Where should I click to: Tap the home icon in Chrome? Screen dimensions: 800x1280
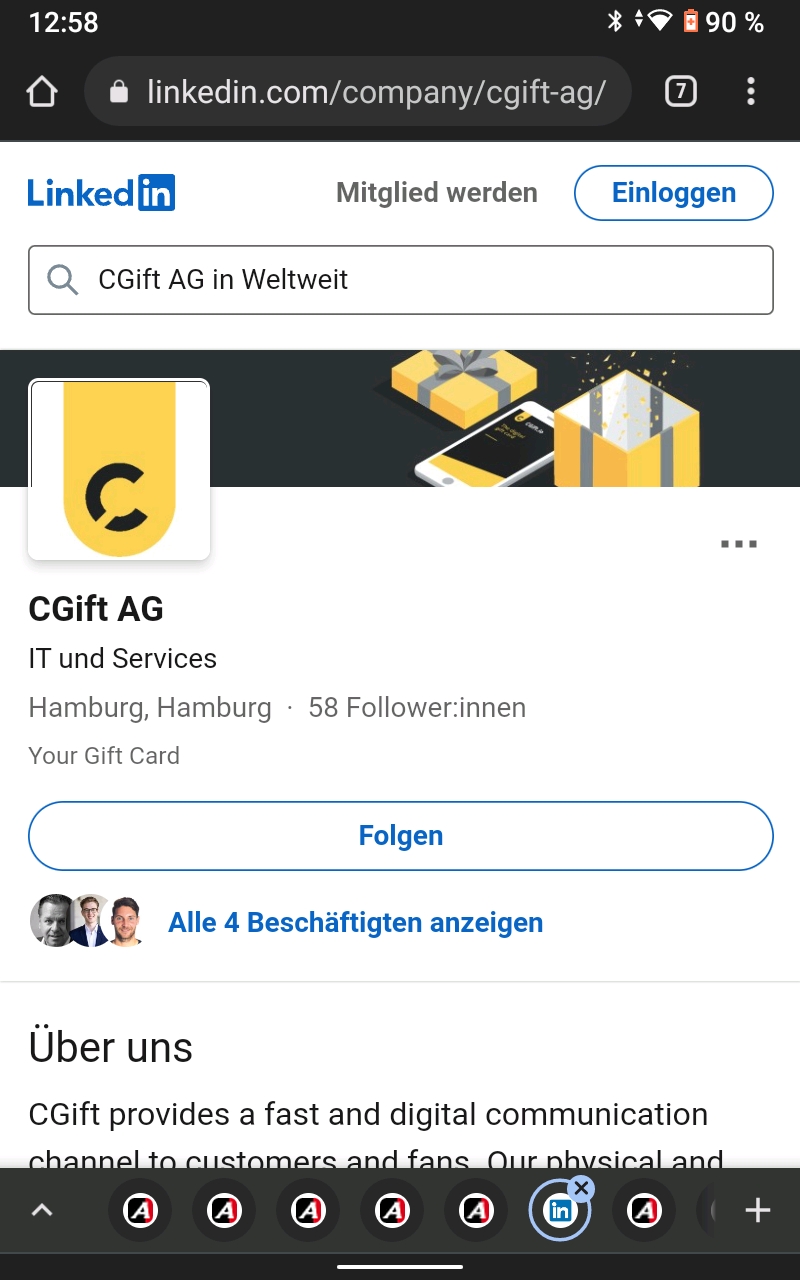click(x=42, y=91)
